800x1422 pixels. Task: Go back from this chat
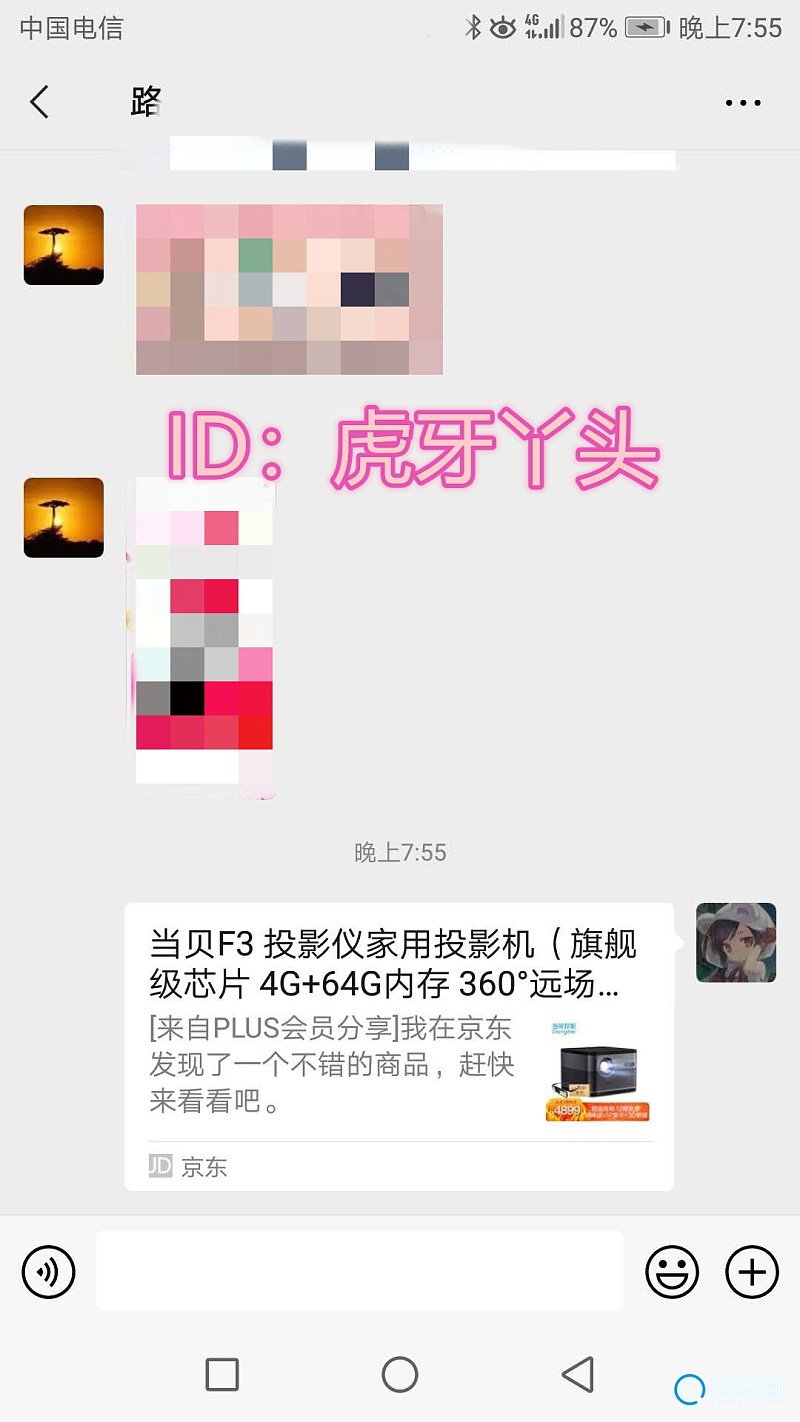tap(40, 102)
